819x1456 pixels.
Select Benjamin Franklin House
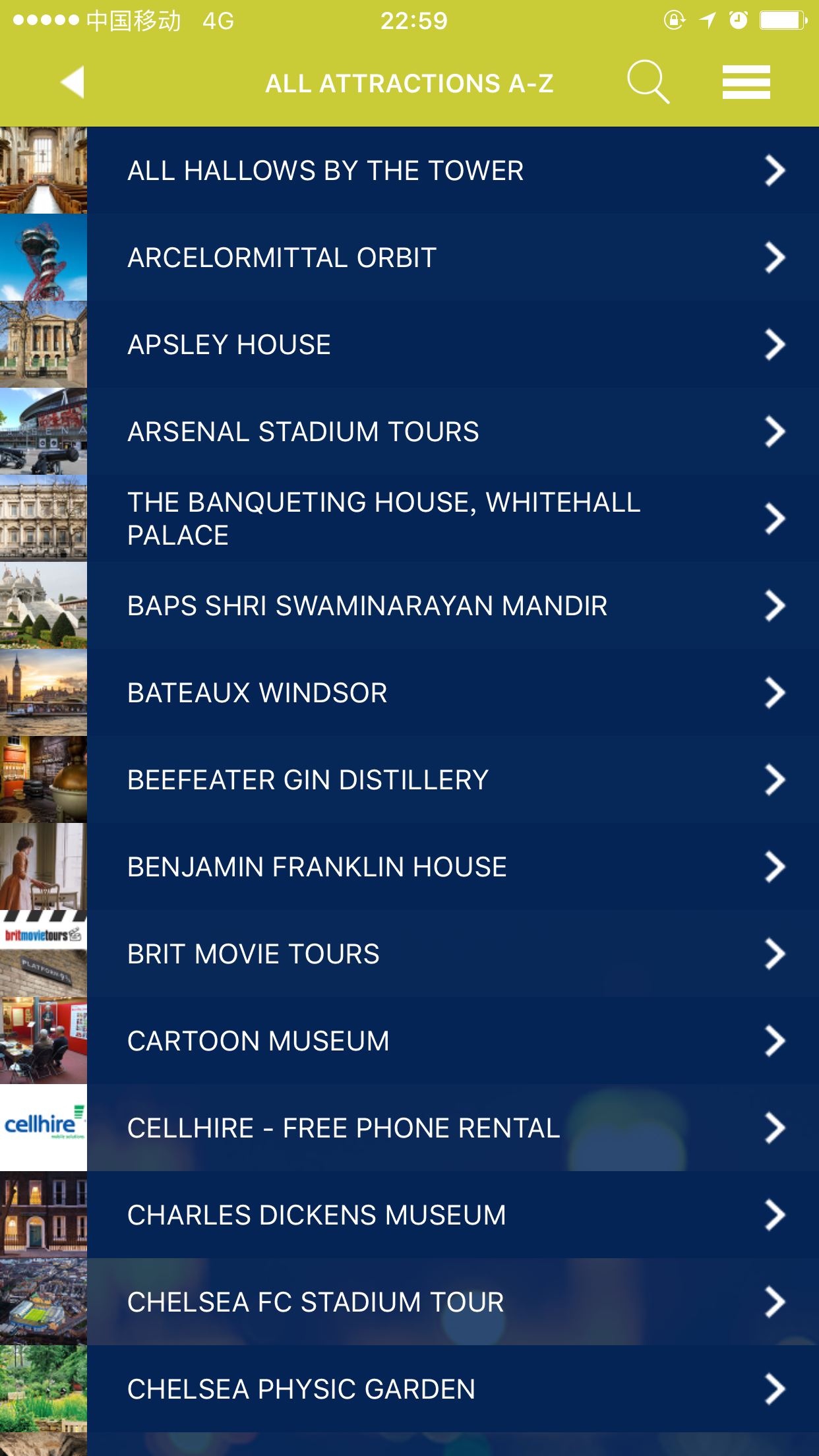[x=409, y=867]
